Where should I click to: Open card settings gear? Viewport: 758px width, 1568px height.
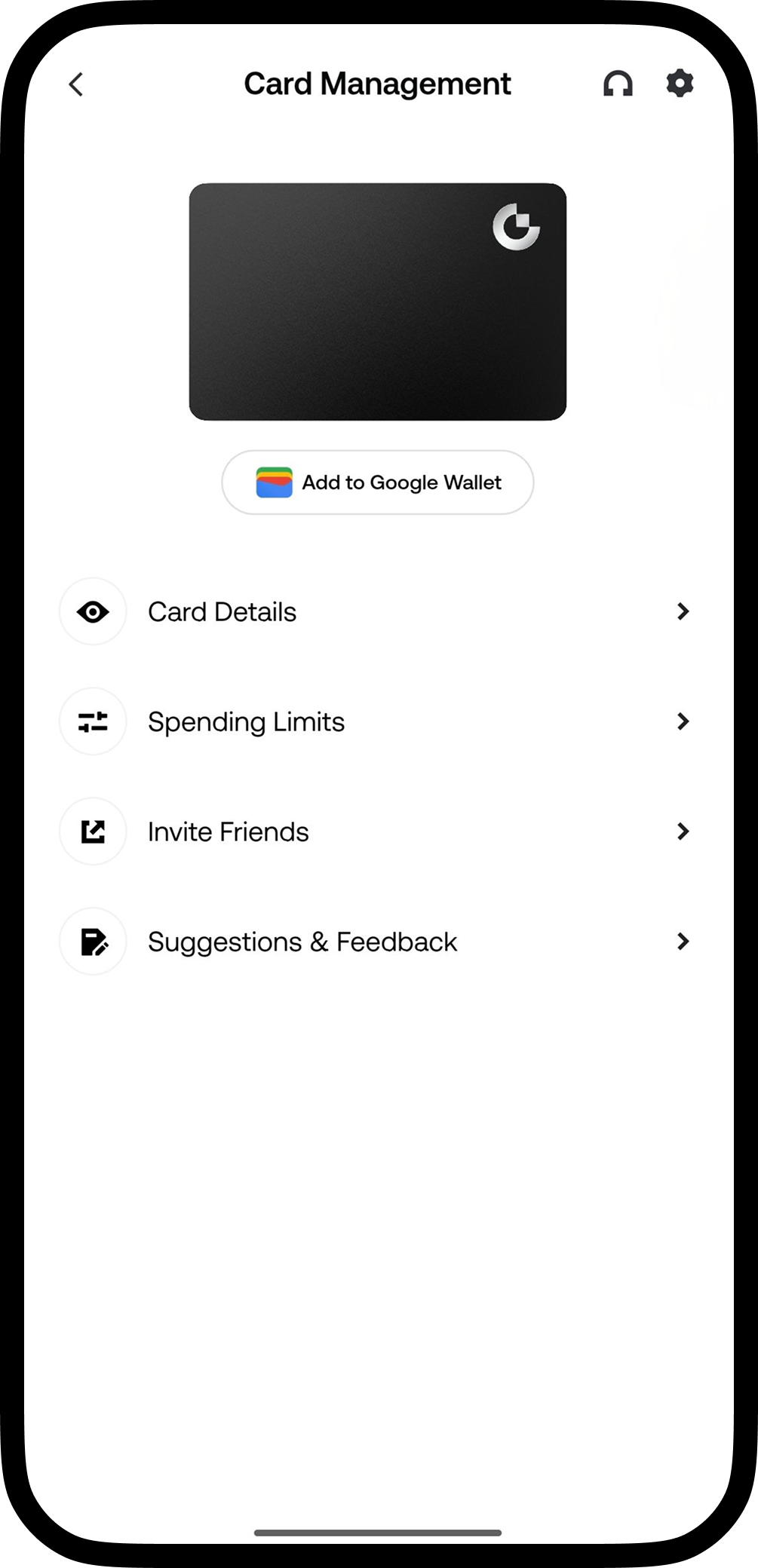pos(680,83)
